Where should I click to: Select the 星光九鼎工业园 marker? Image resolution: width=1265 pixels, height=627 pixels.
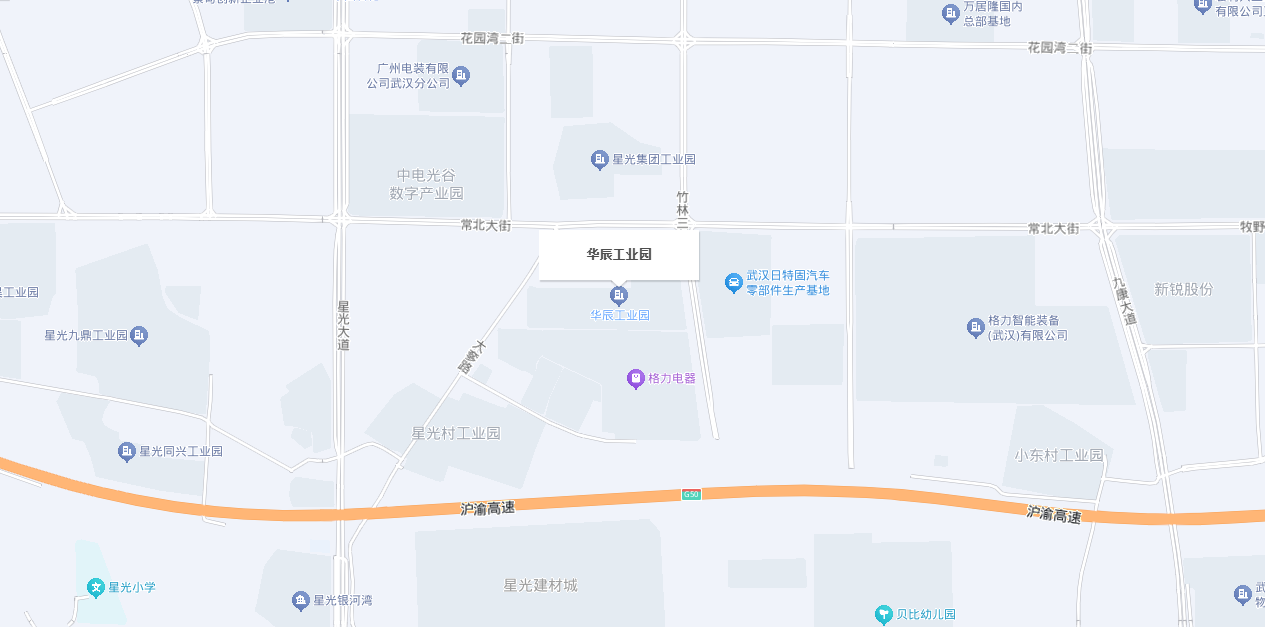[139, 336]
